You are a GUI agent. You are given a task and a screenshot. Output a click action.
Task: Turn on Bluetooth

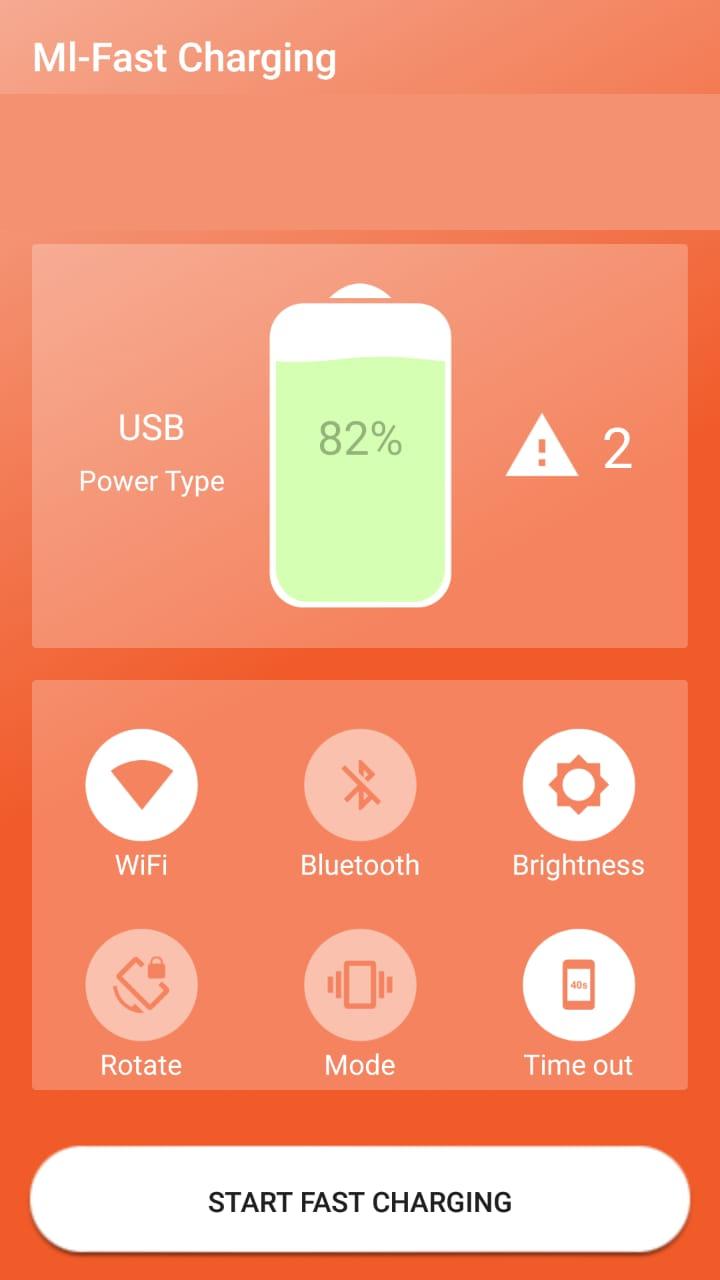(360, 785)
